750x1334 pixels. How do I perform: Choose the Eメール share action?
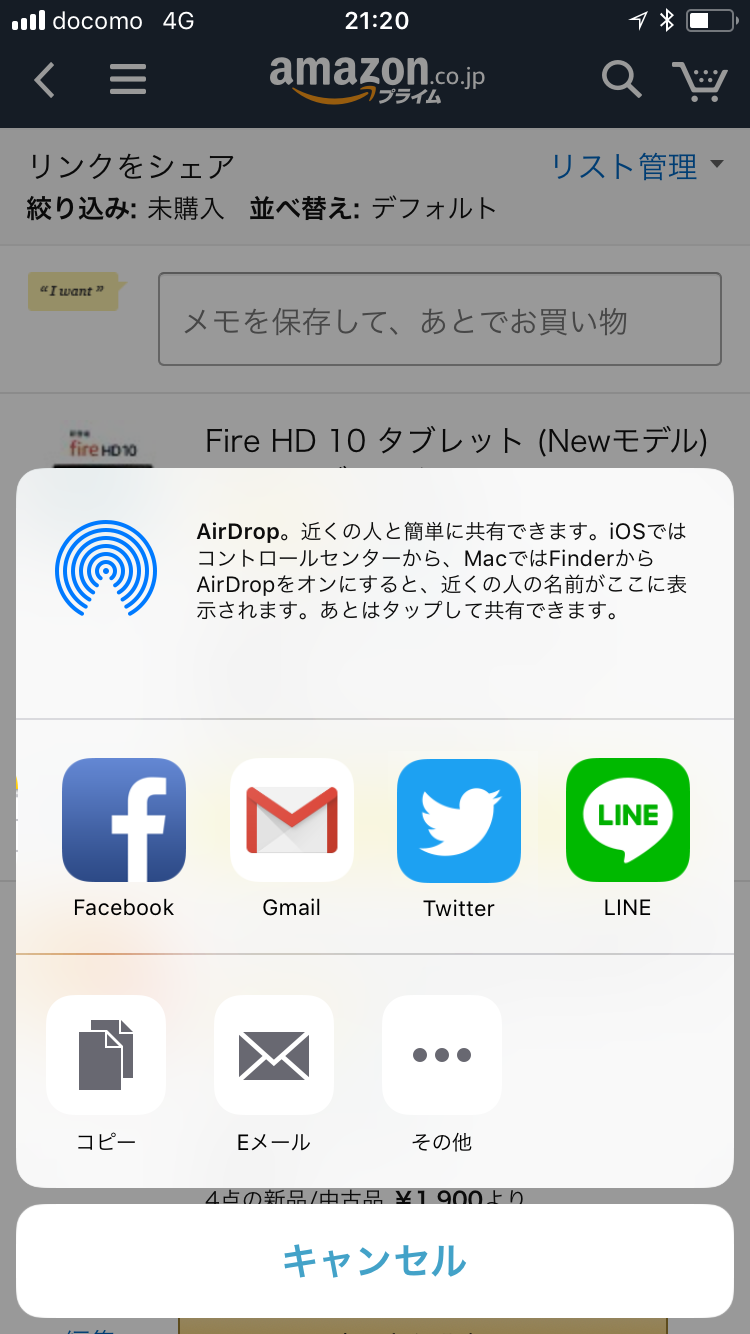(274, 1055)
